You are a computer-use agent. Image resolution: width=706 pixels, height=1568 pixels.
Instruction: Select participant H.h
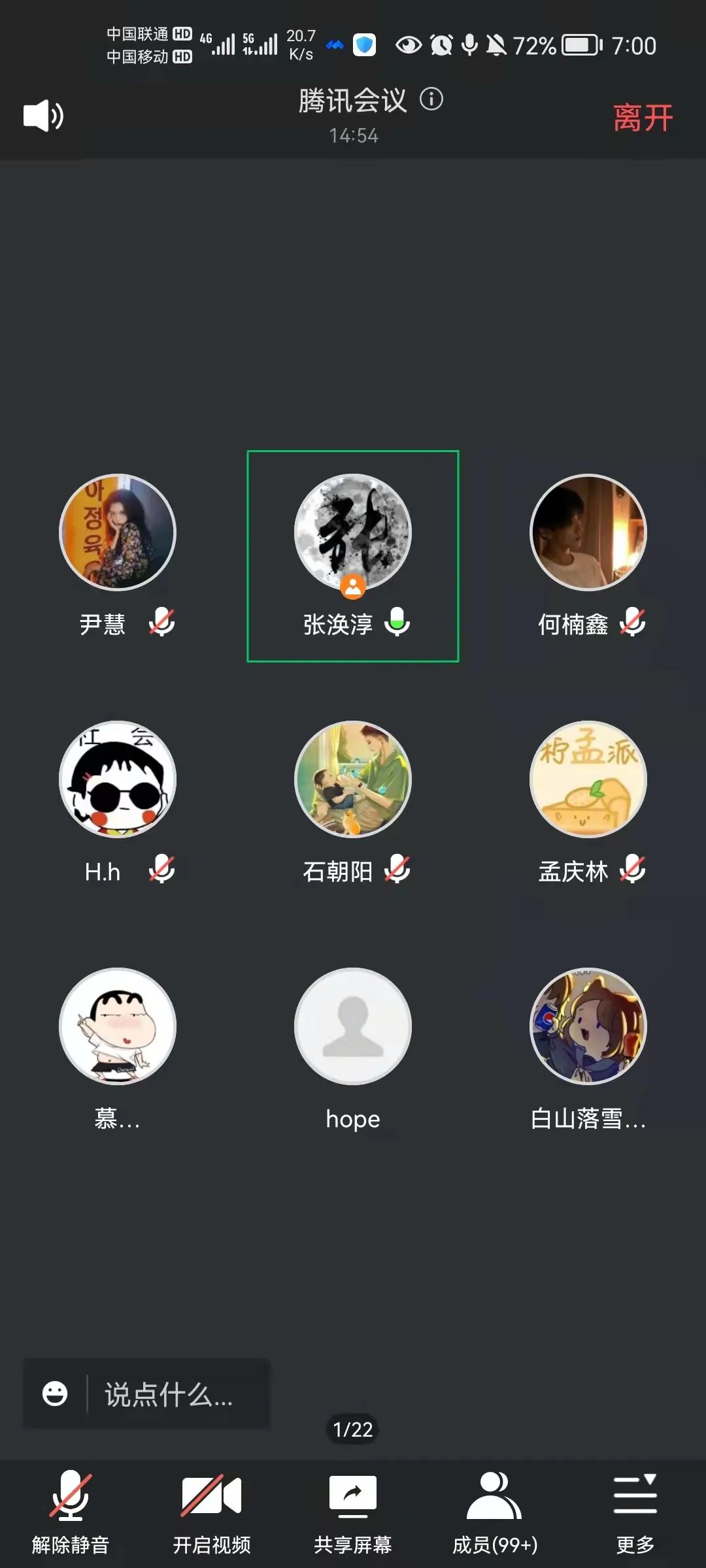[x=118, y=780]
